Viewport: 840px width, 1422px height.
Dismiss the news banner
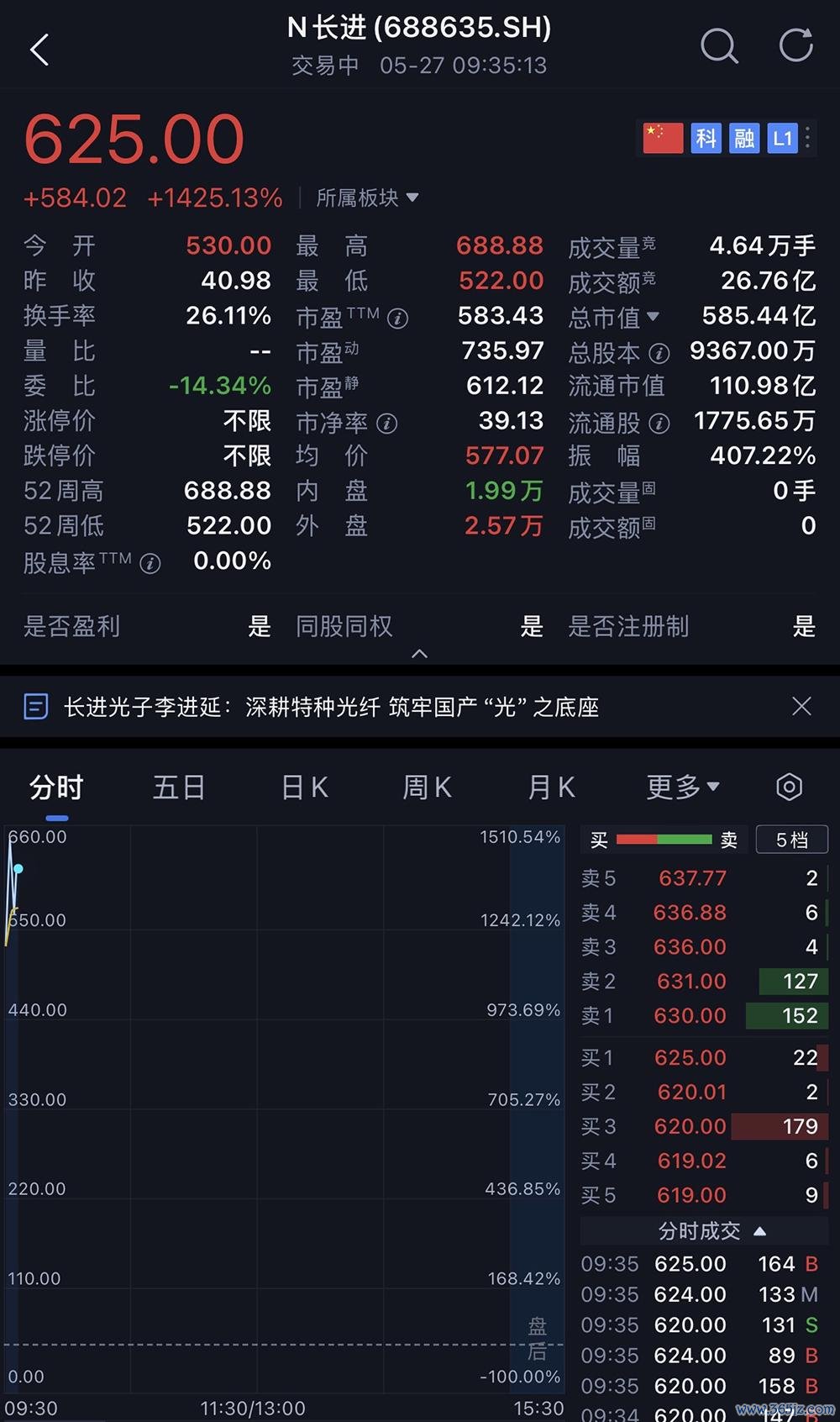(x=801, y=706)
